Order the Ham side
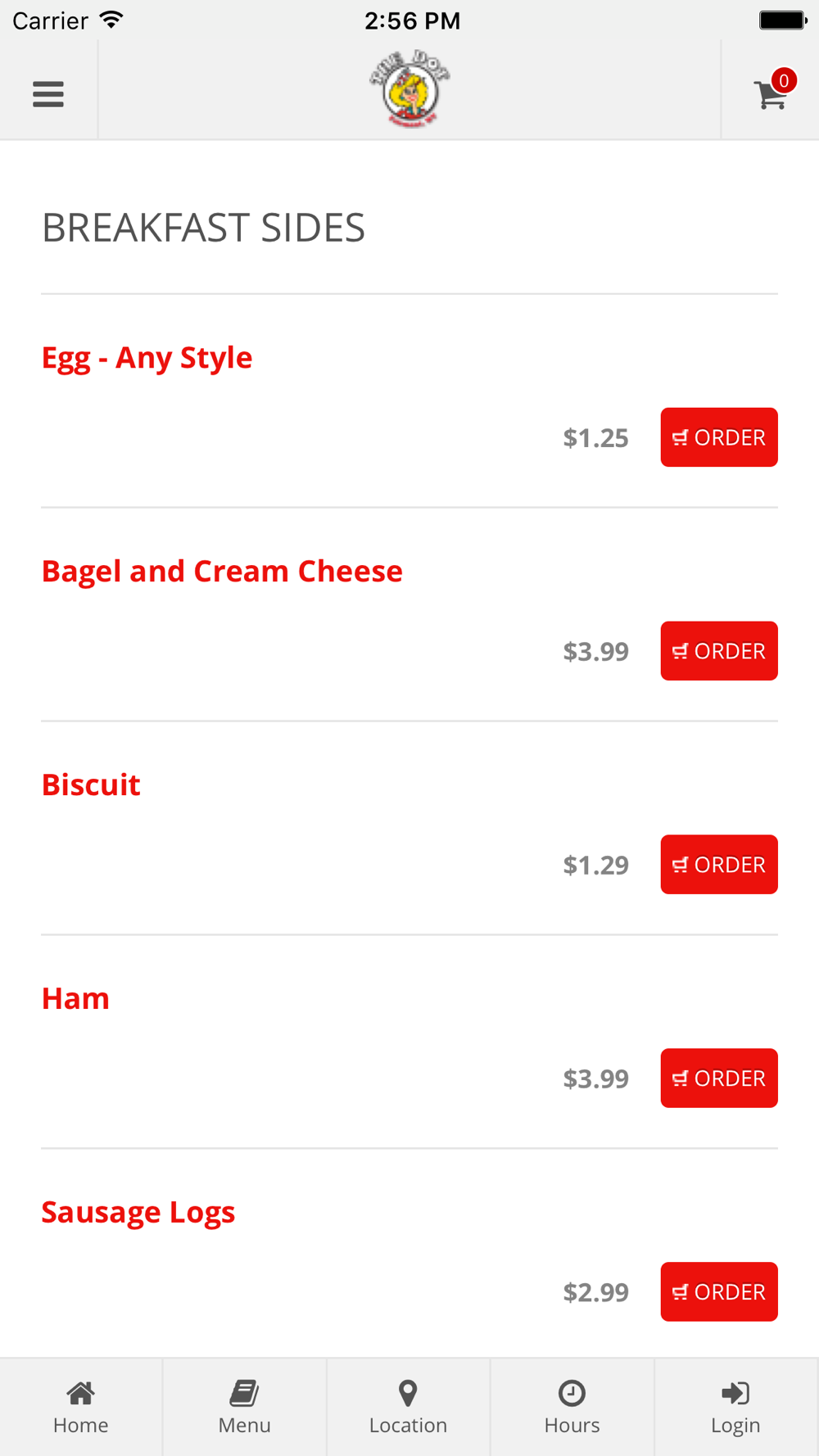This screenshot has height=1456, width=819. click(x=719, y=1078)
